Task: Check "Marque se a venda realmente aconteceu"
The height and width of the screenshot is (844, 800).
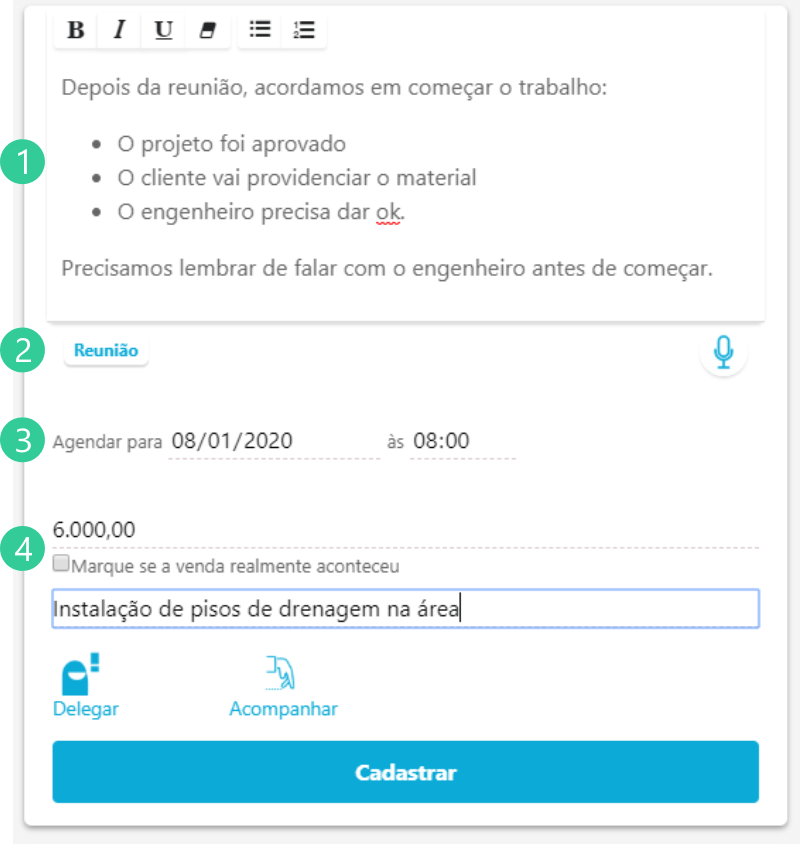Action: (x=62, y=564)
